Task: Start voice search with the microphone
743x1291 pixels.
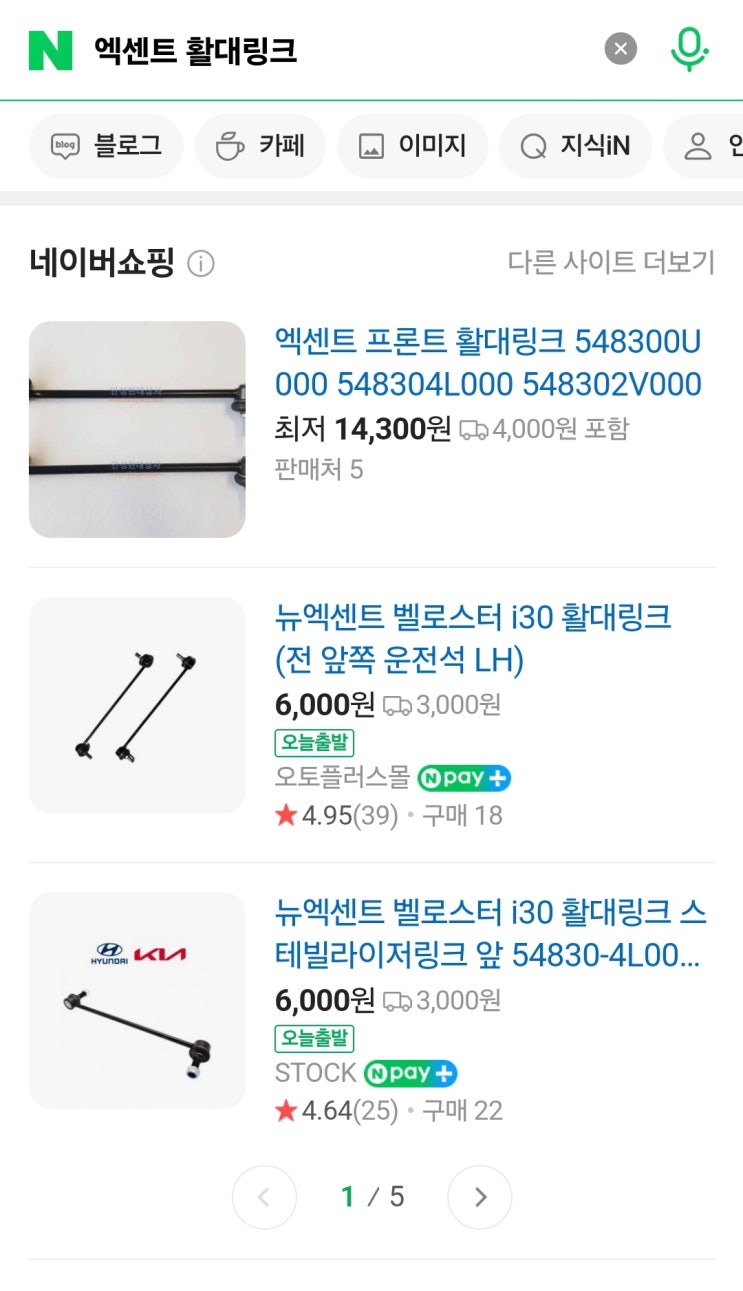Action: click(x=689, y=48)
